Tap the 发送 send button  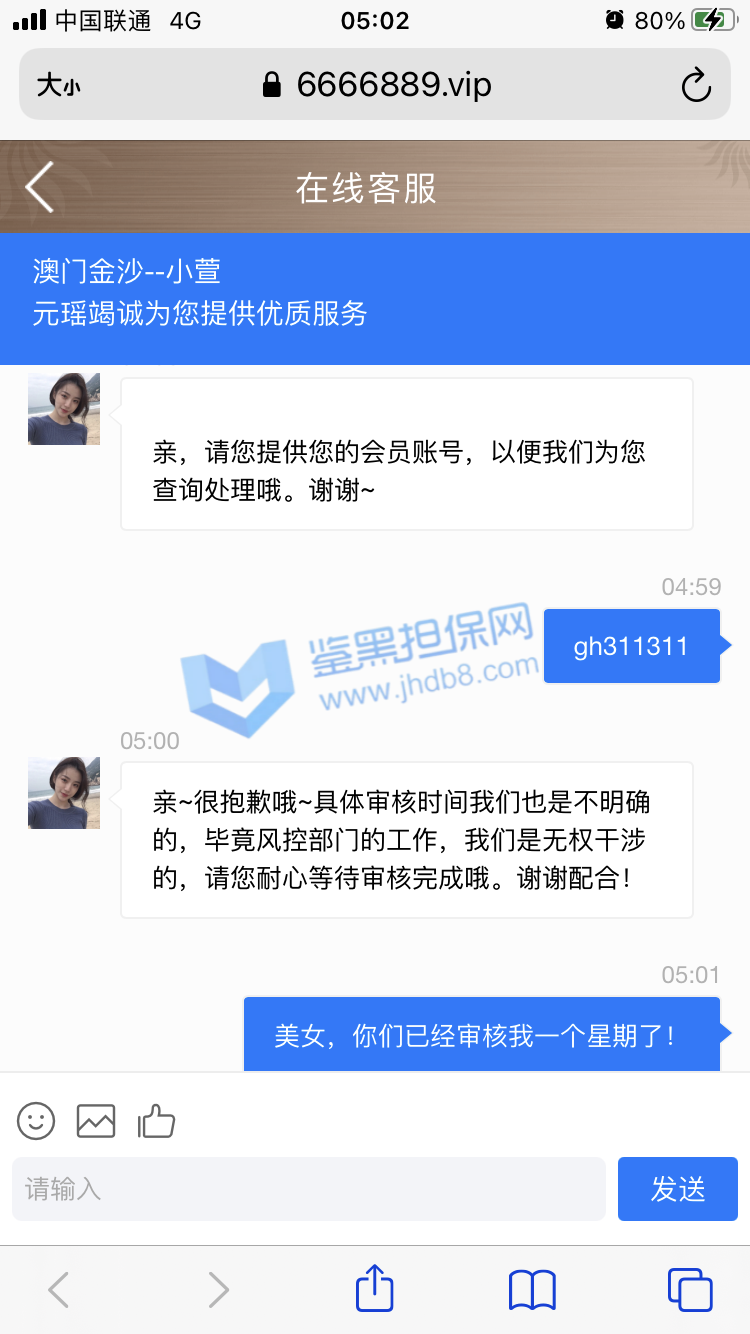677,1189
